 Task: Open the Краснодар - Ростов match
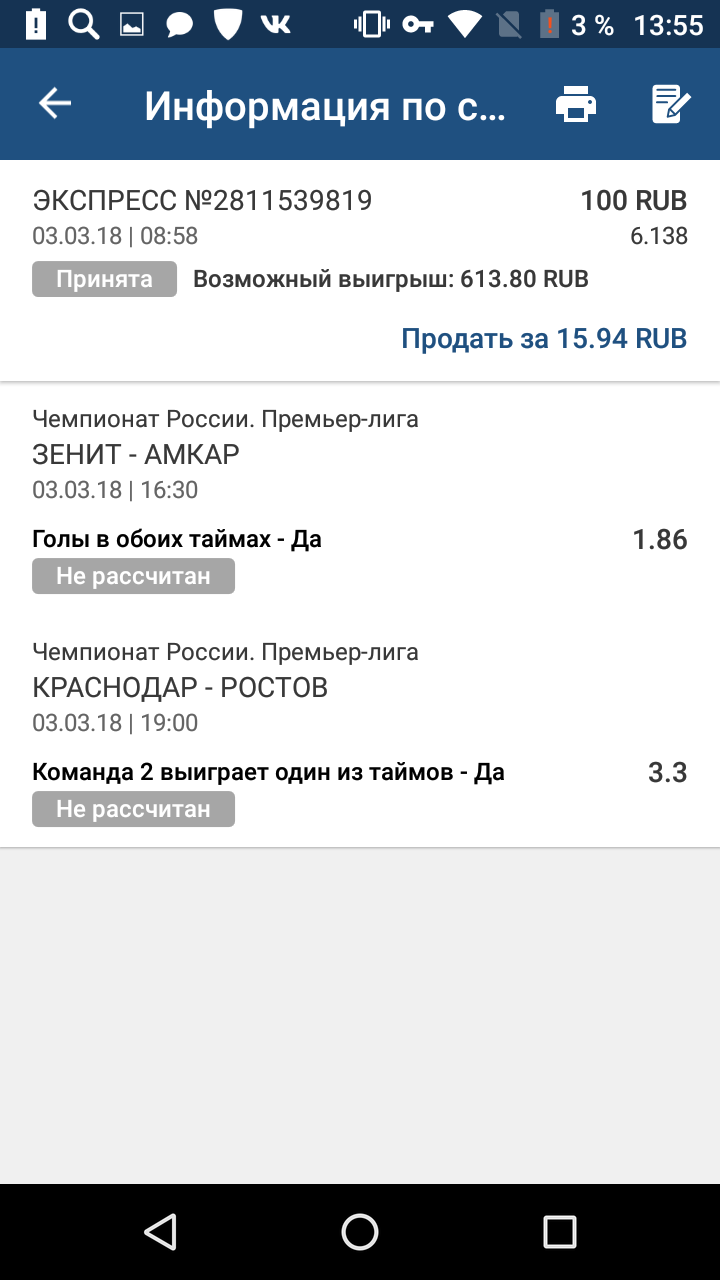coord(180,687)
